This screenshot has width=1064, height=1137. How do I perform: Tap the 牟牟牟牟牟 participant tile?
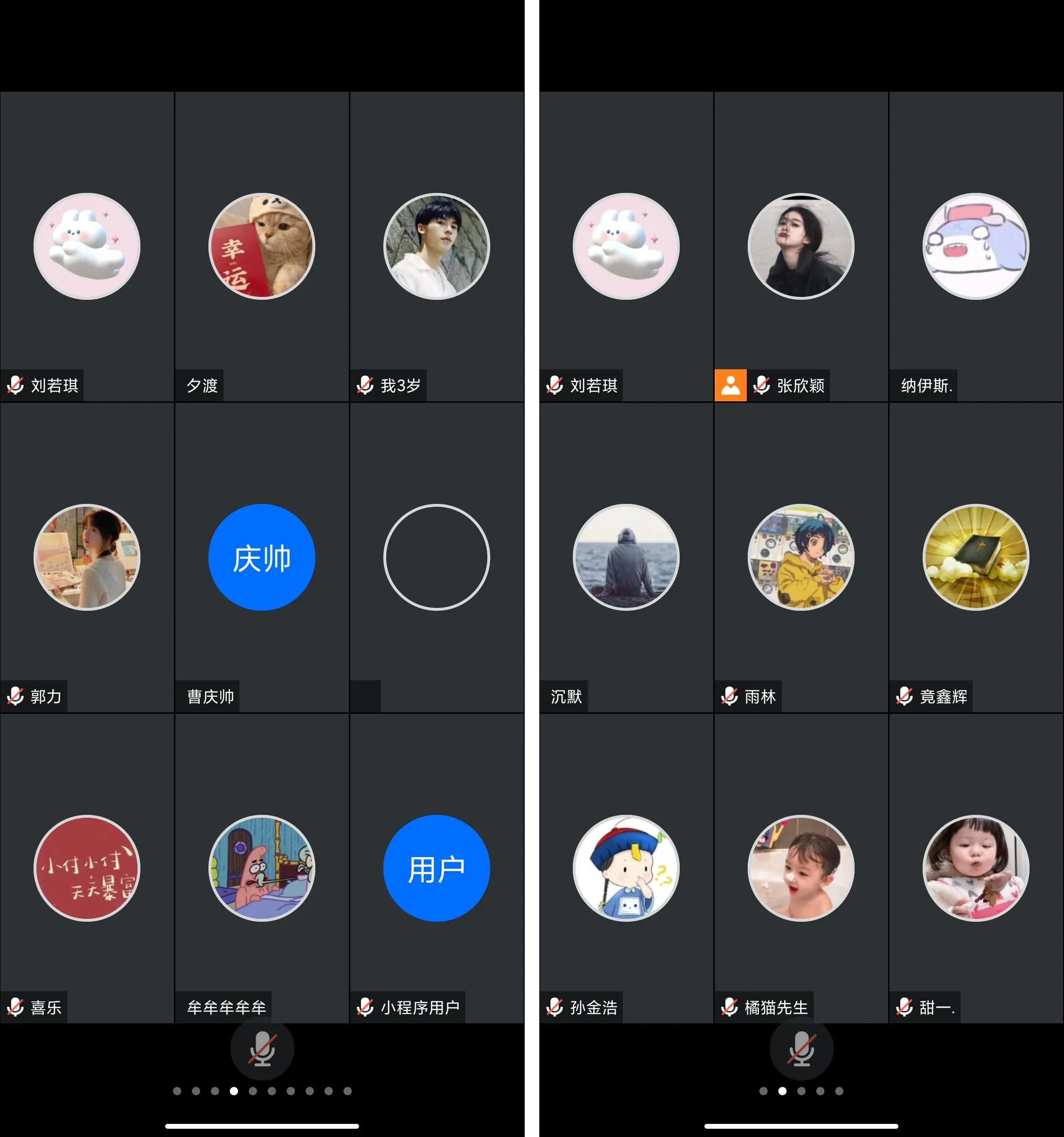[261, 868]
